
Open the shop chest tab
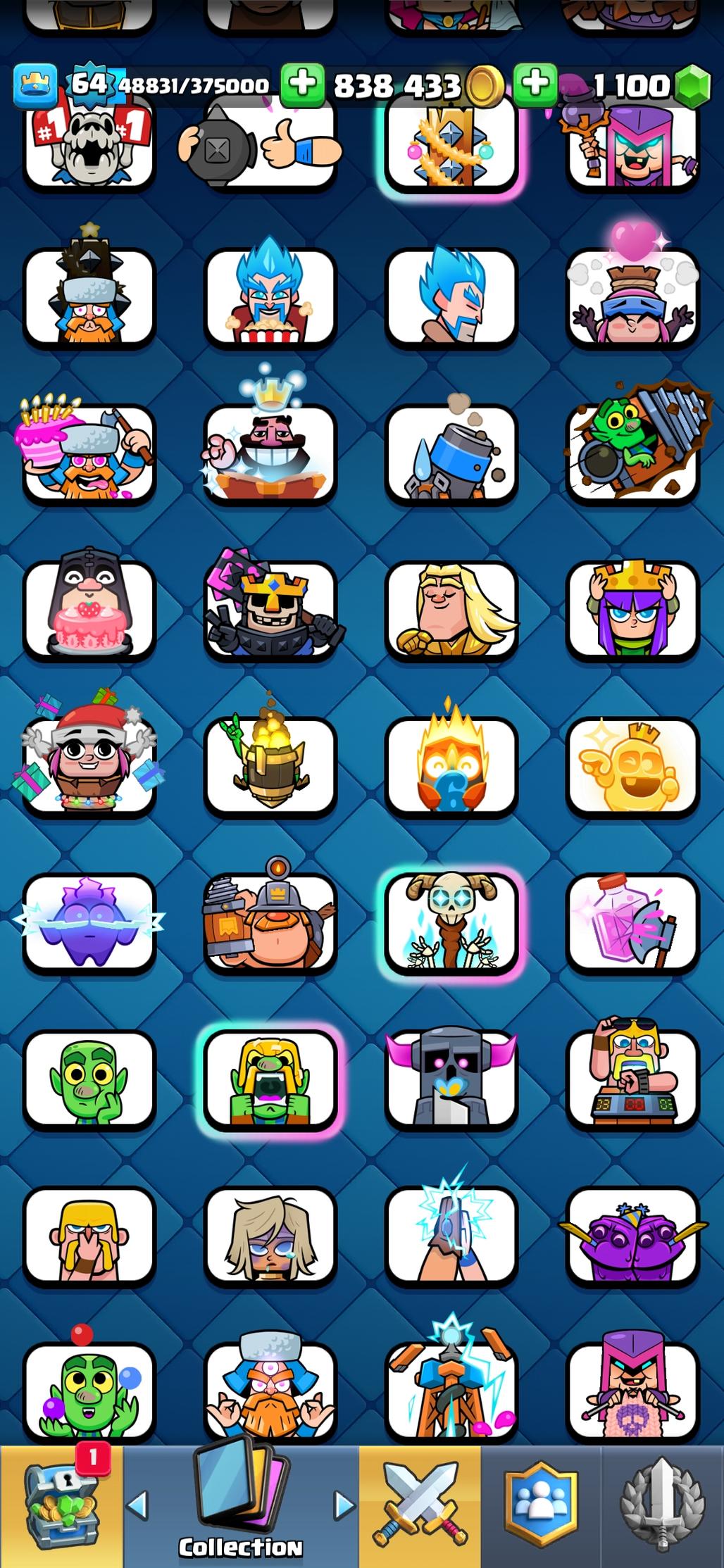(60, 1507)
